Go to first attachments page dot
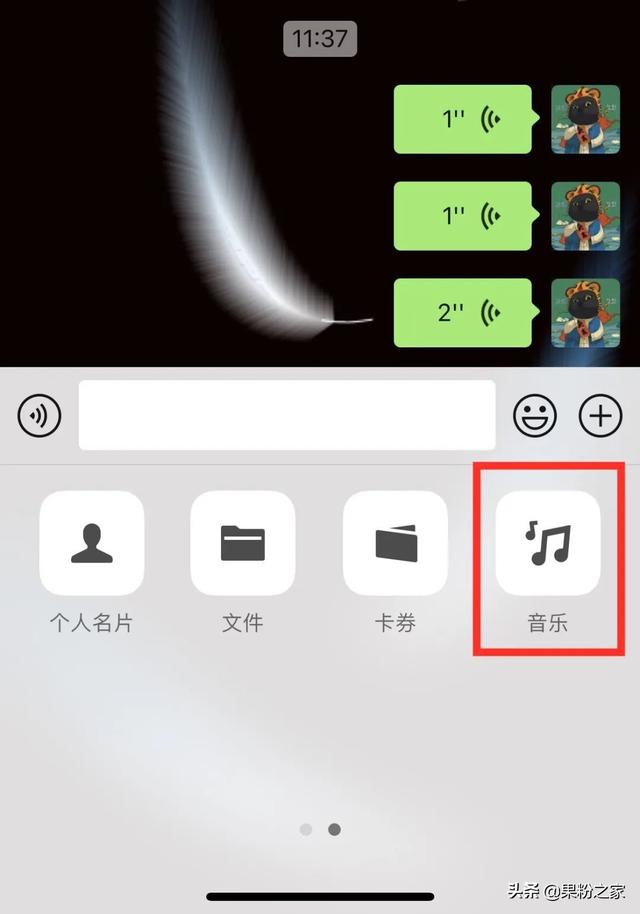 [306, 829]
